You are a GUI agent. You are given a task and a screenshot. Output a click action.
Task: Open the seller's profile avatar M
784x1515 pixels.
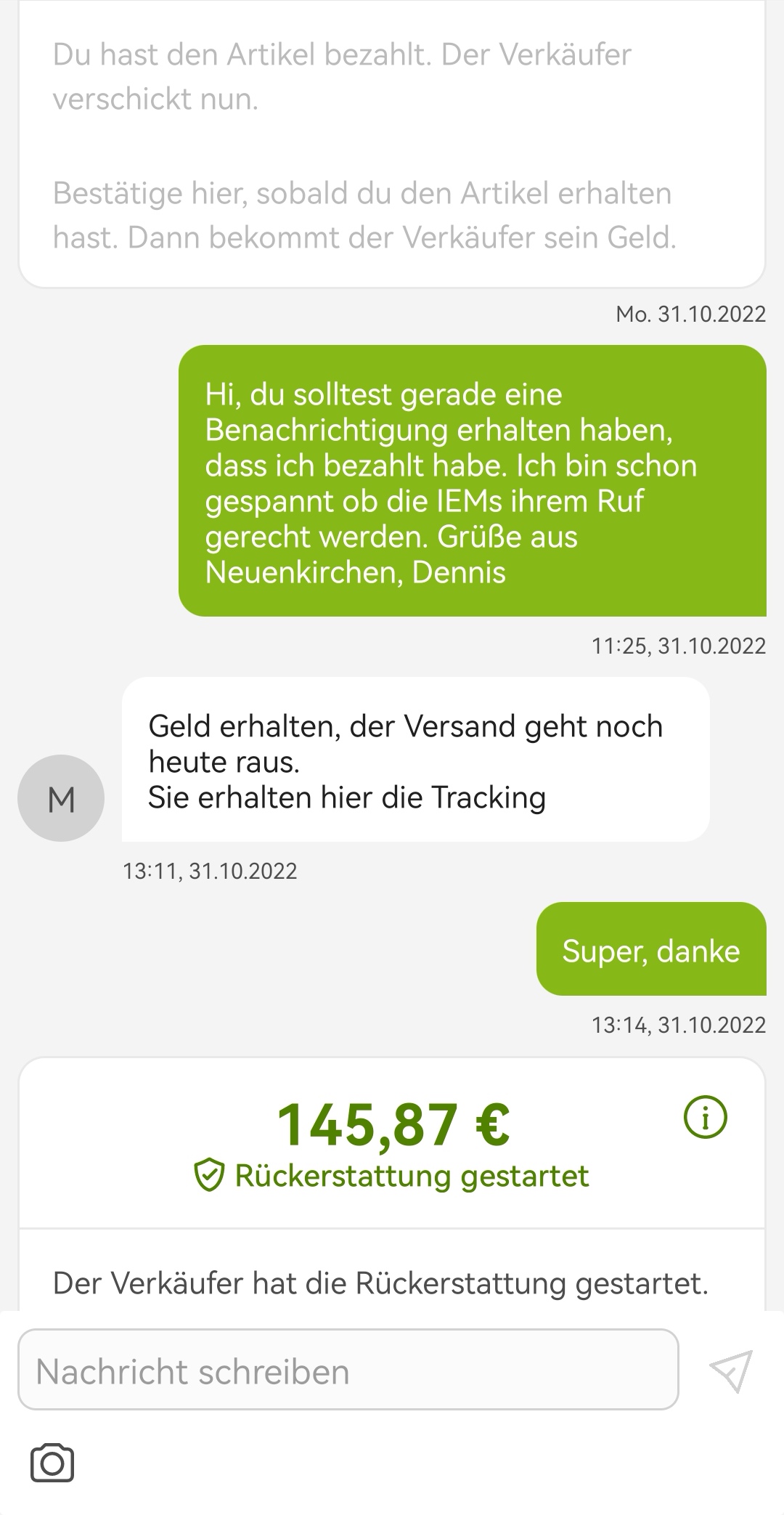pos(61,798)
